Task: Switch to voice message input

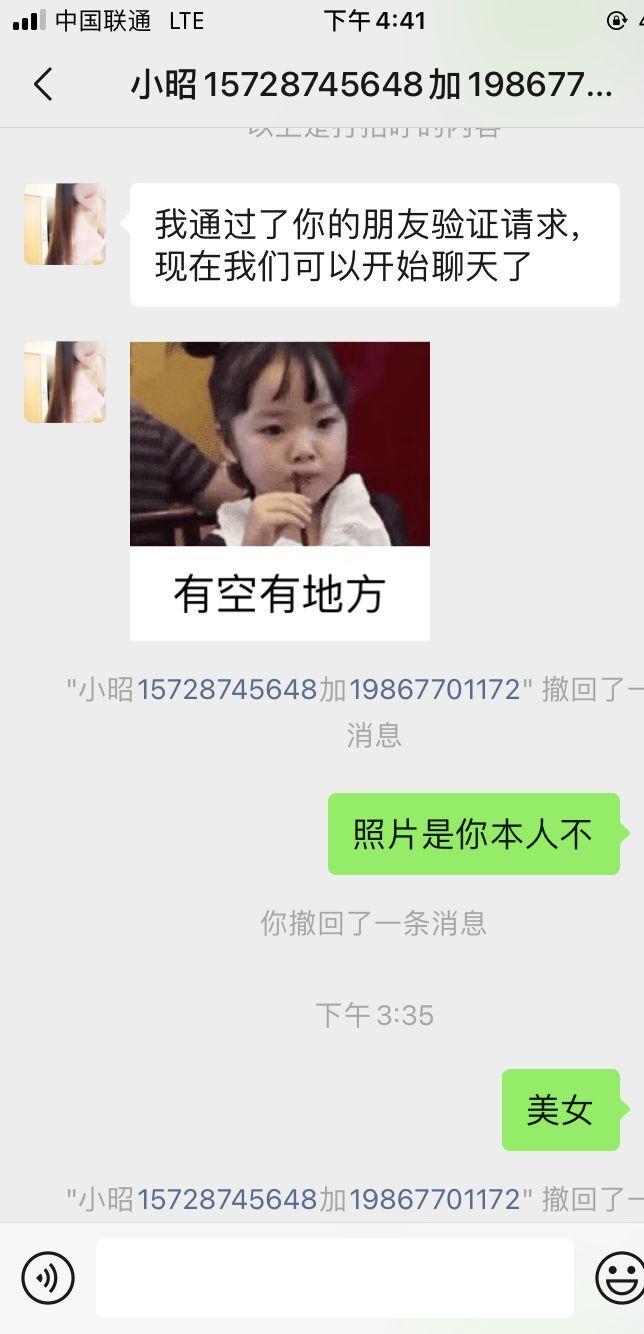Action: click(x=48, y=1277)
